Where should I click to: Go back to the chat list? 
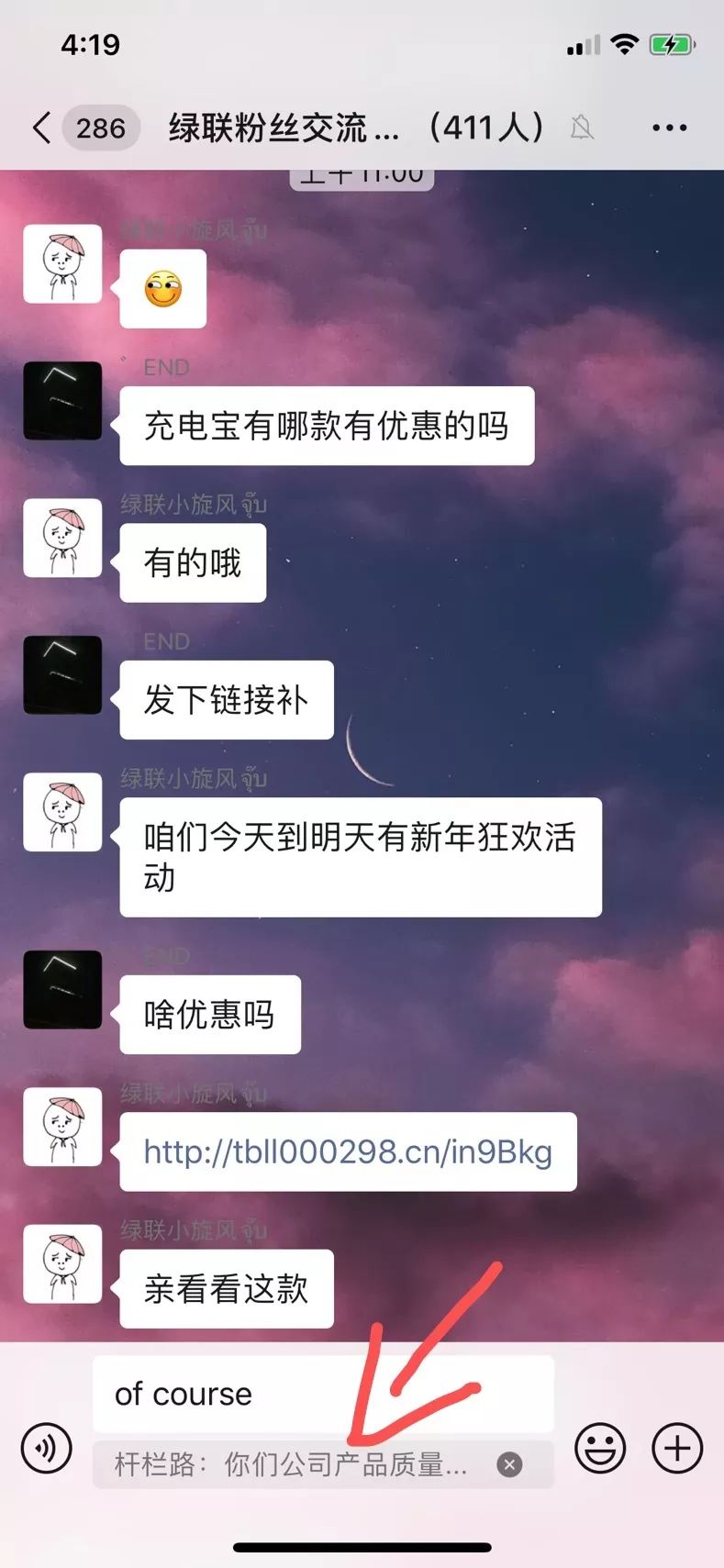pyautogui.click(x=41, y=128)
